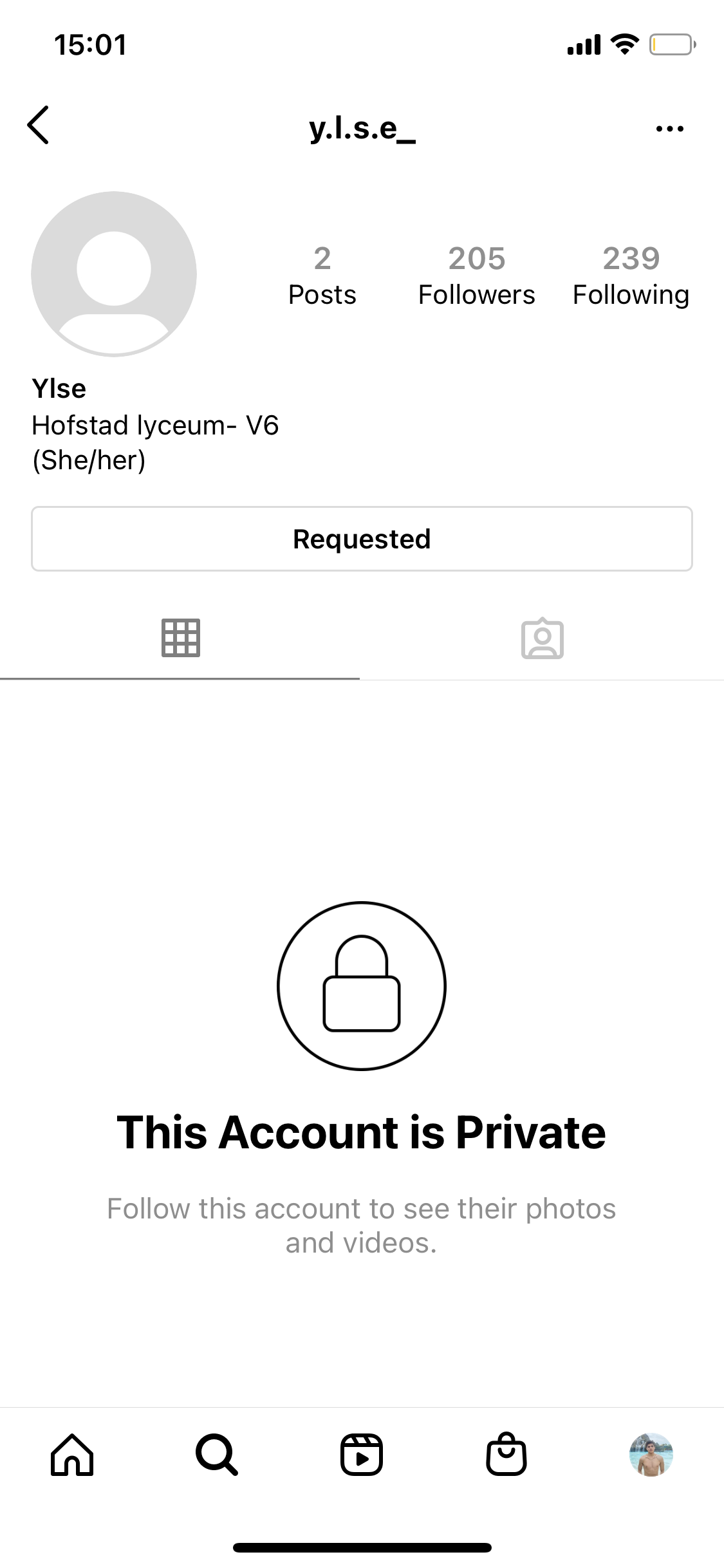Switch to the tagged photos tab
The height and width of the screenshot is (1568, 724).
click(x=543, y=639)
